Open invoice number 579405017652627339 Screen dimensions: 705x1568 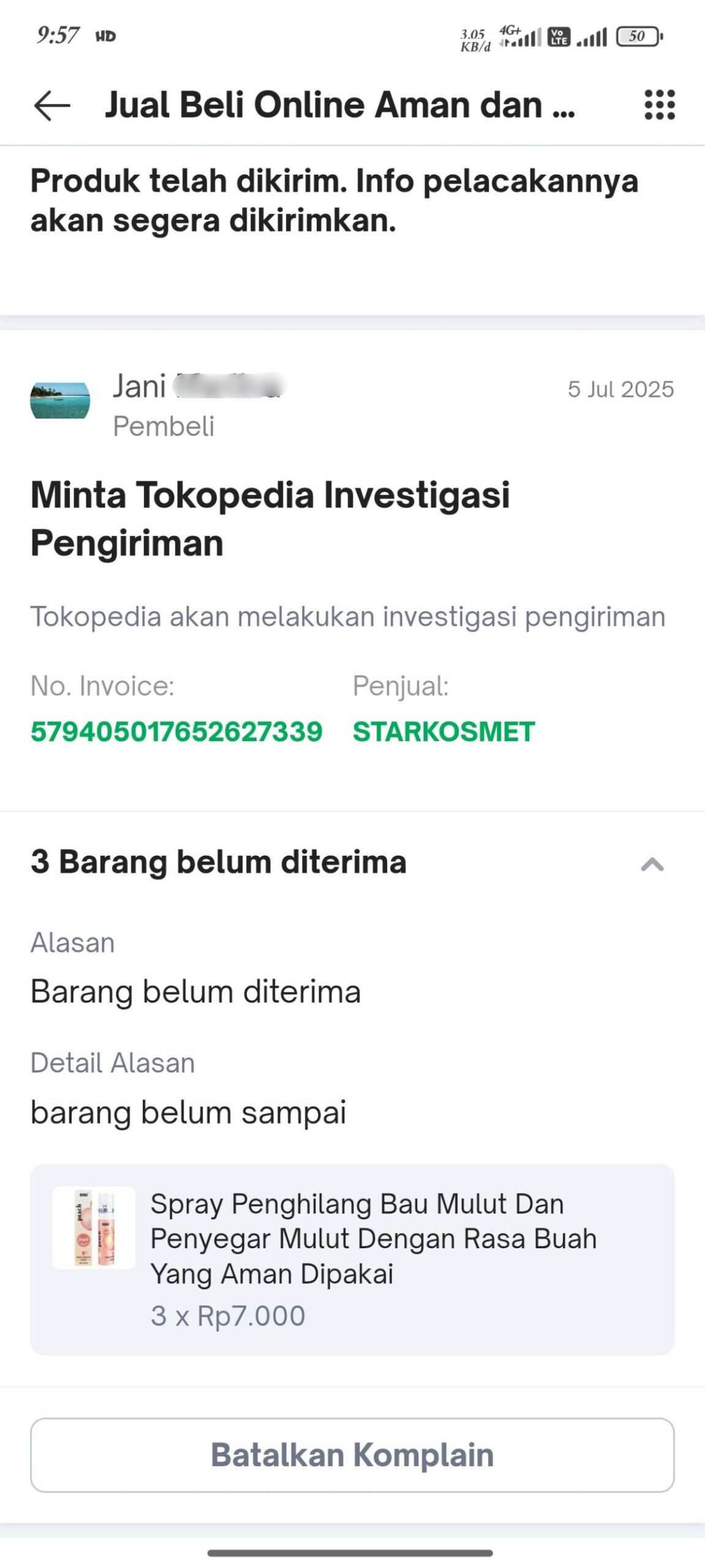coord(176,732)
